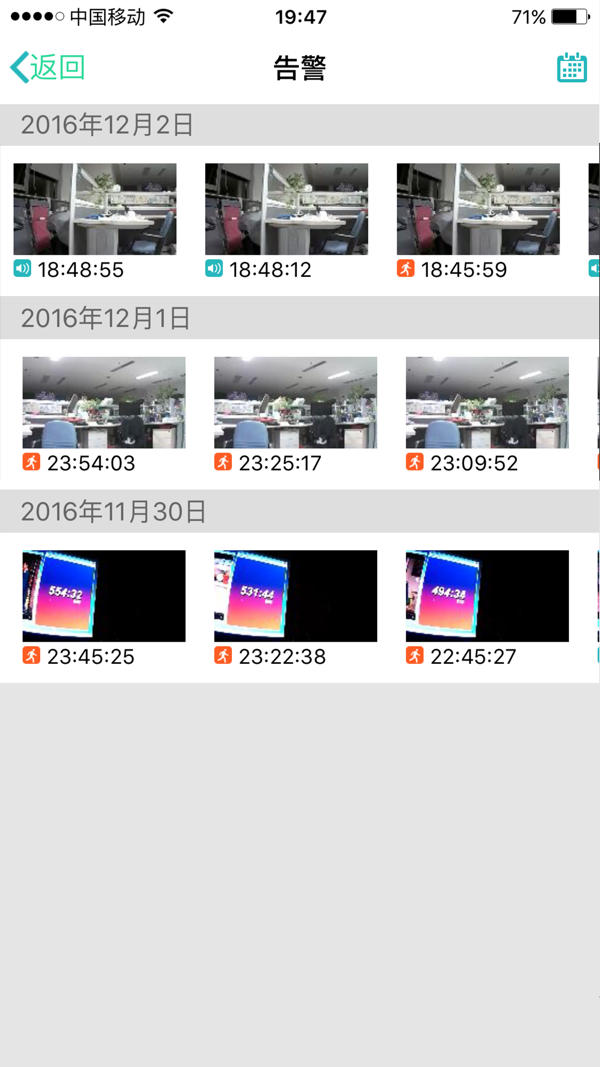Viewport: 600px width, 1067px height.
Task: View the alarm recorded at 18:48:12
Action: pyautogui.click(x=286, y=209)
